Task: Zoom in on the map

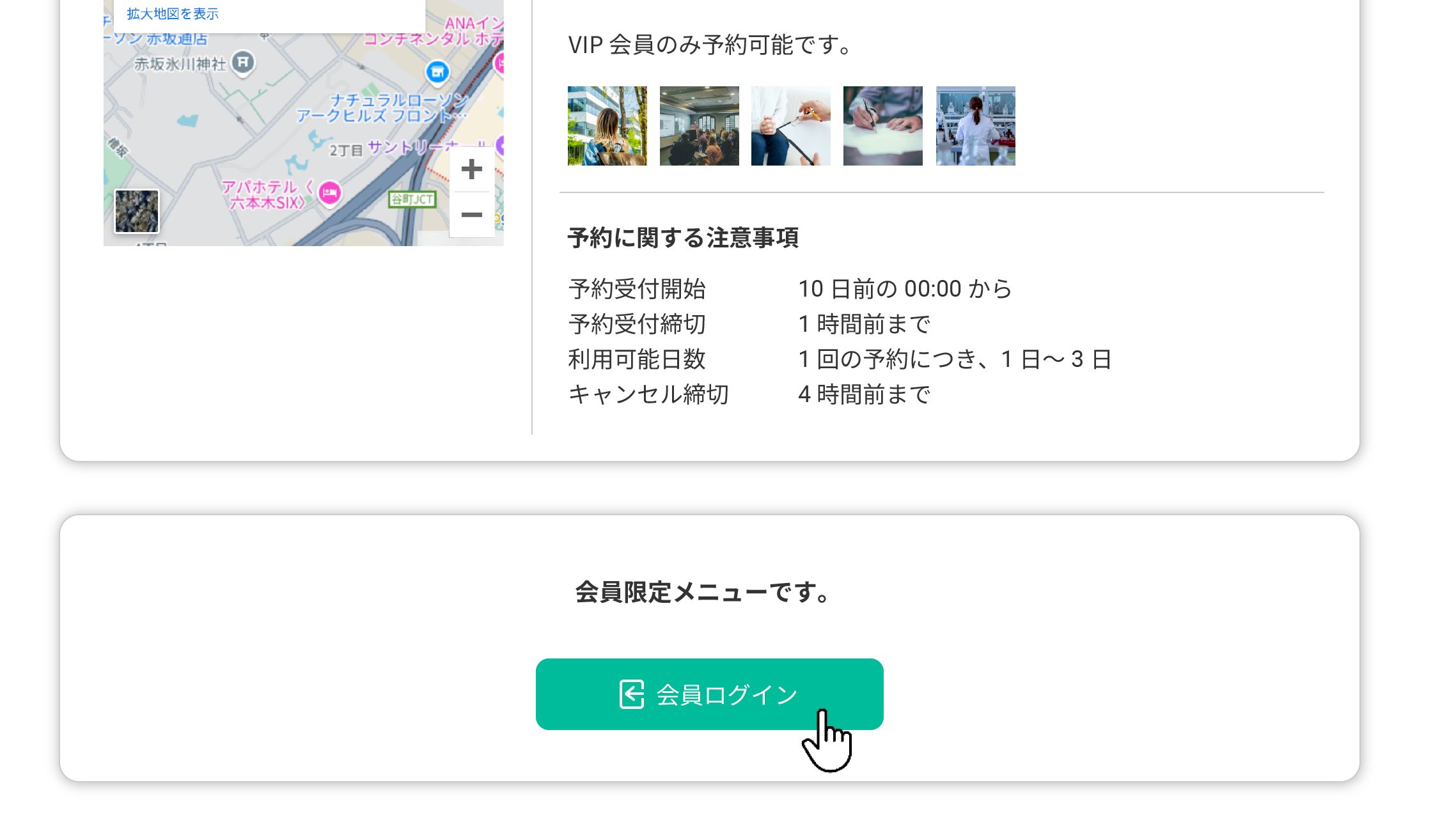Action: (471, 169)
